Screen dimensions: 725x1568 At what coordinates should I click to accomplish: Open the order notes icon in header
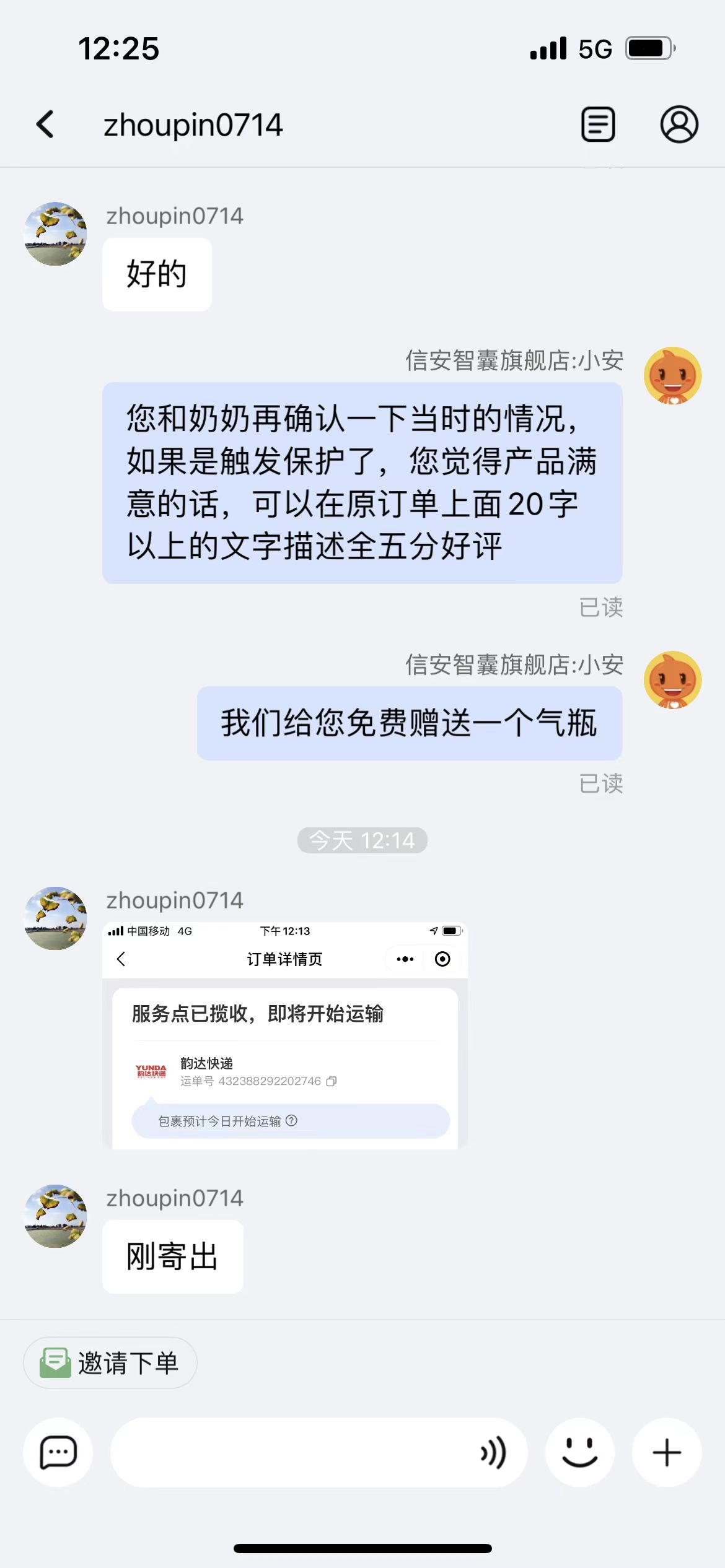[x=598, y=124]
